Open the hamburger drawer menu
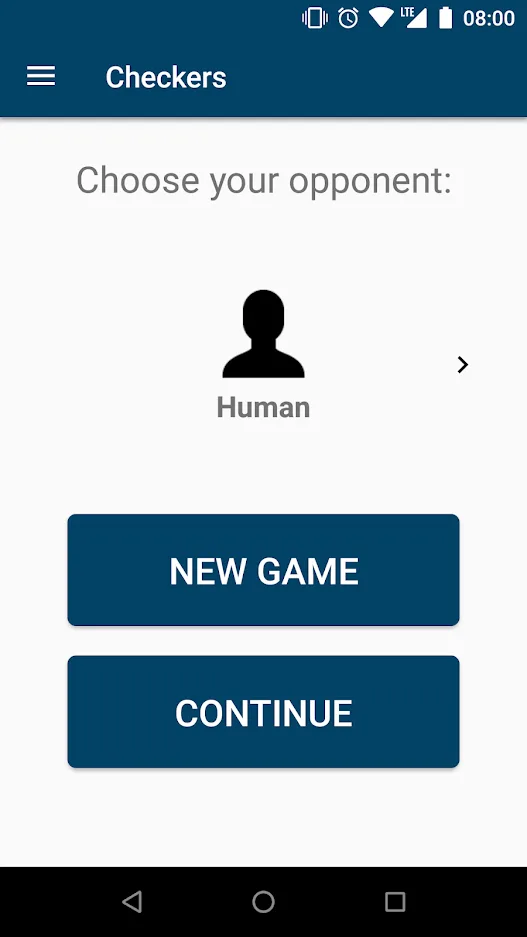 click(41, 76)
